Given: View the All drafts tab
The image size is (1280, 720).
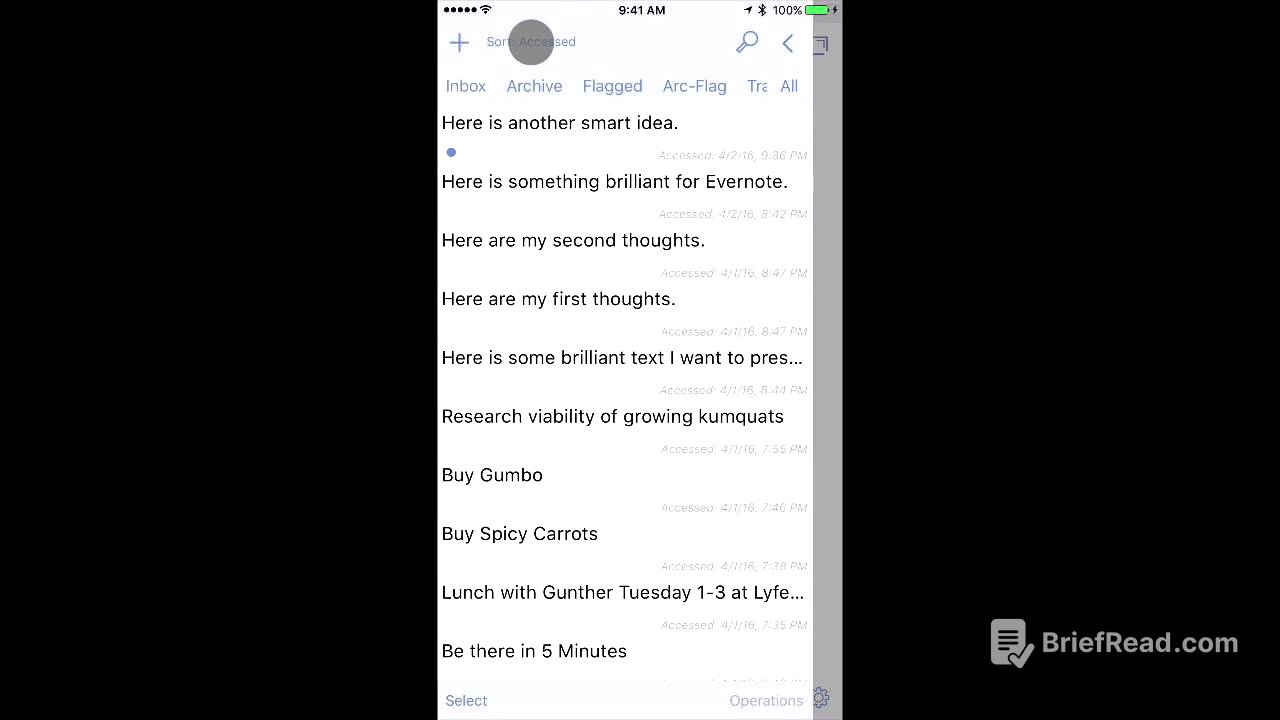Looking at the screenshot, I should [x=789, y=86].
